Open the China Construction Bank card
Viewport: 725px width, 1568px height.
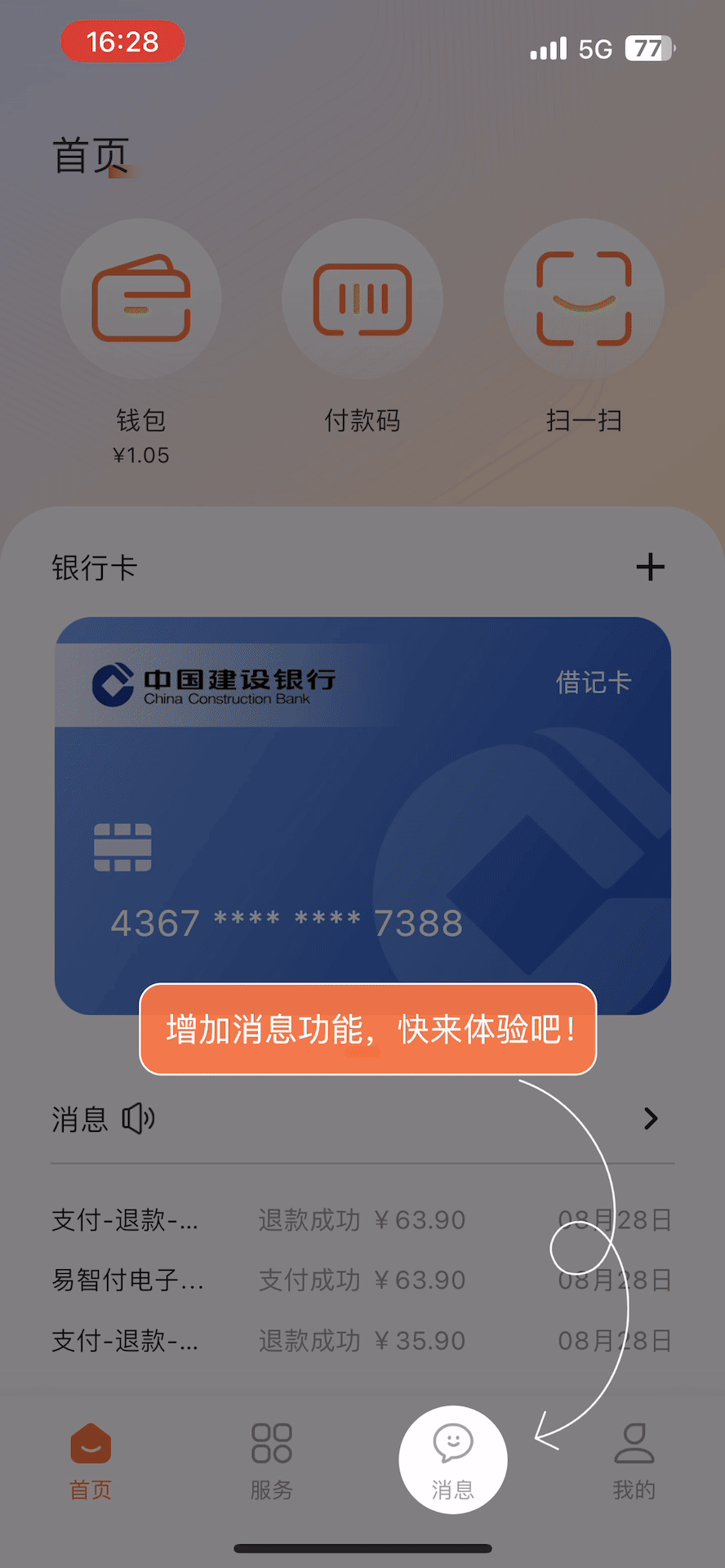click(x=362, y=815)
